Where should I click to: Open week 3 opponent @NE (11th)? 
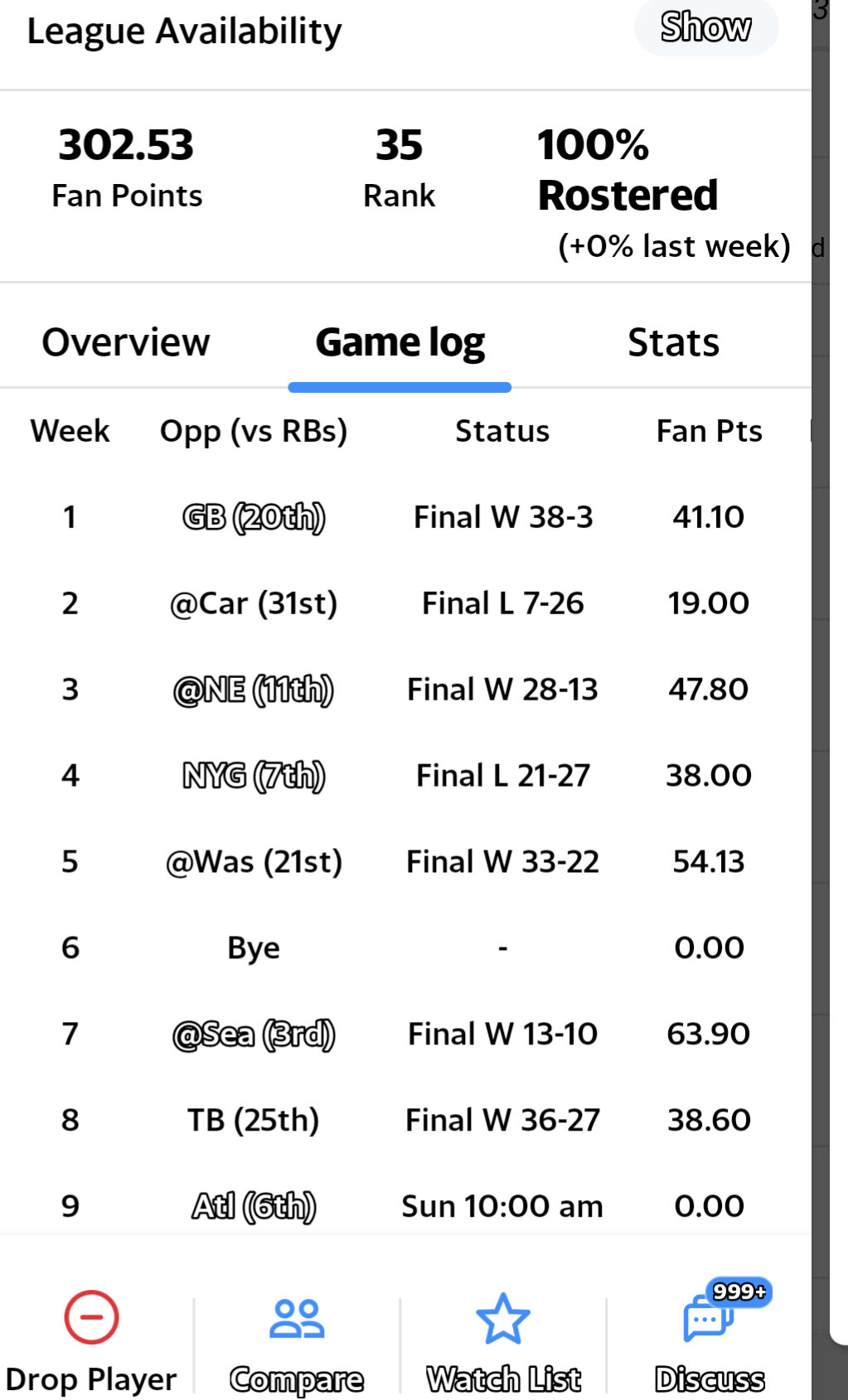click(254, 690)
